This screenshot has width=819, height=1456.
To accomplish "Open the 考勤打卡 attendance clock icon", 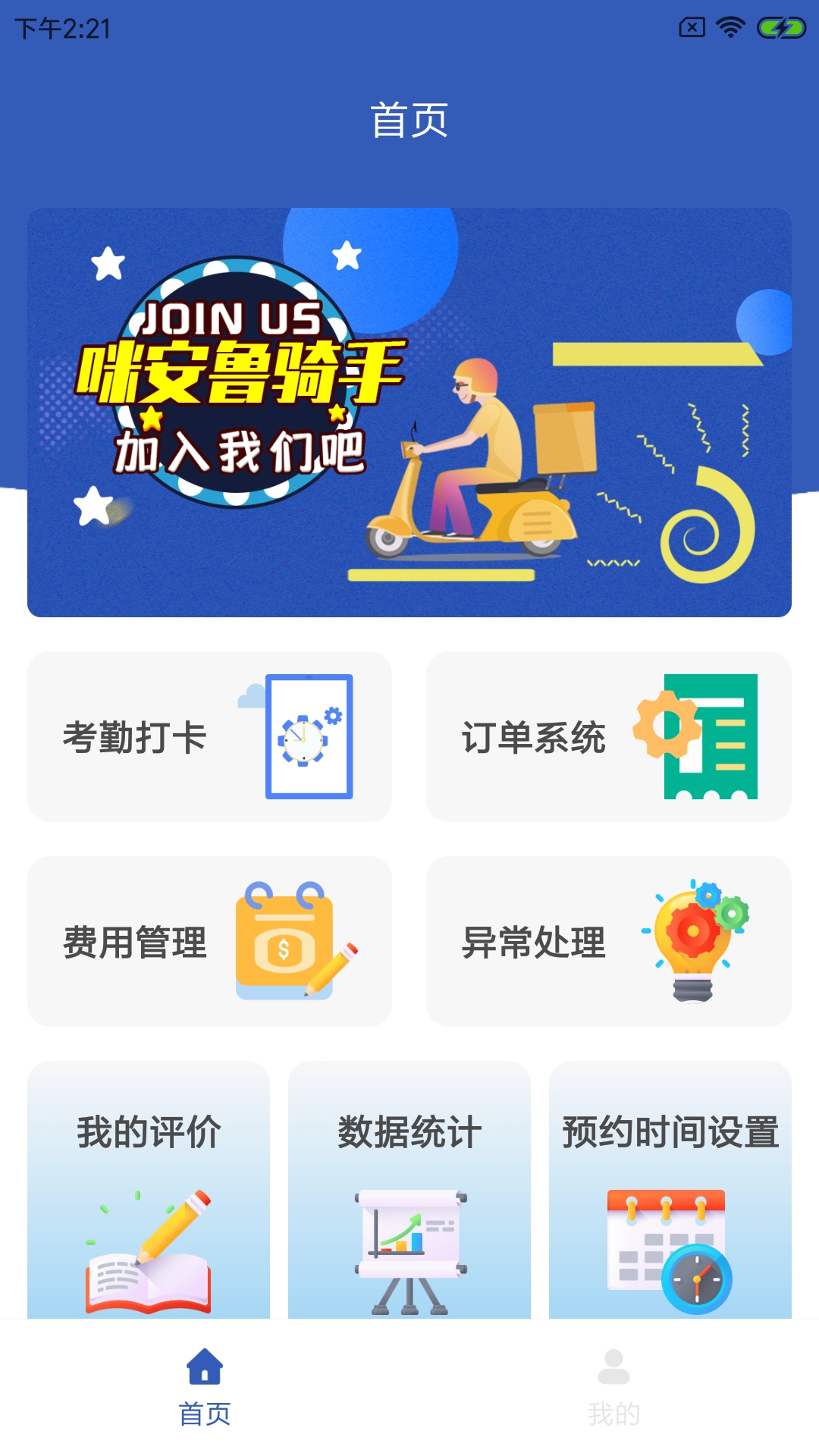I will tap(308, 737).
